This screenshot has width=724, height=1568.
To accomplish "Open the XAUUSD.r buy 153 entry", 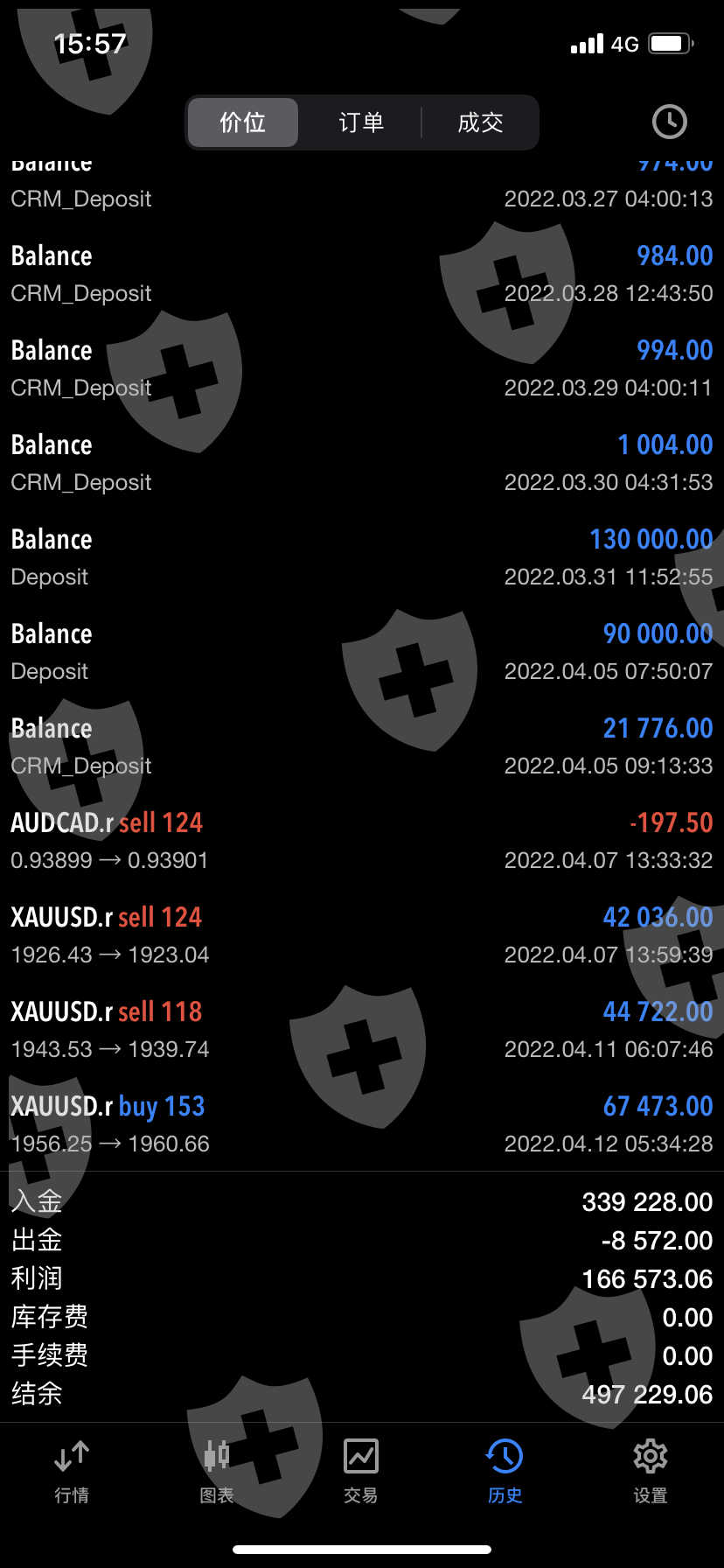I will (x=362, y=1123).
